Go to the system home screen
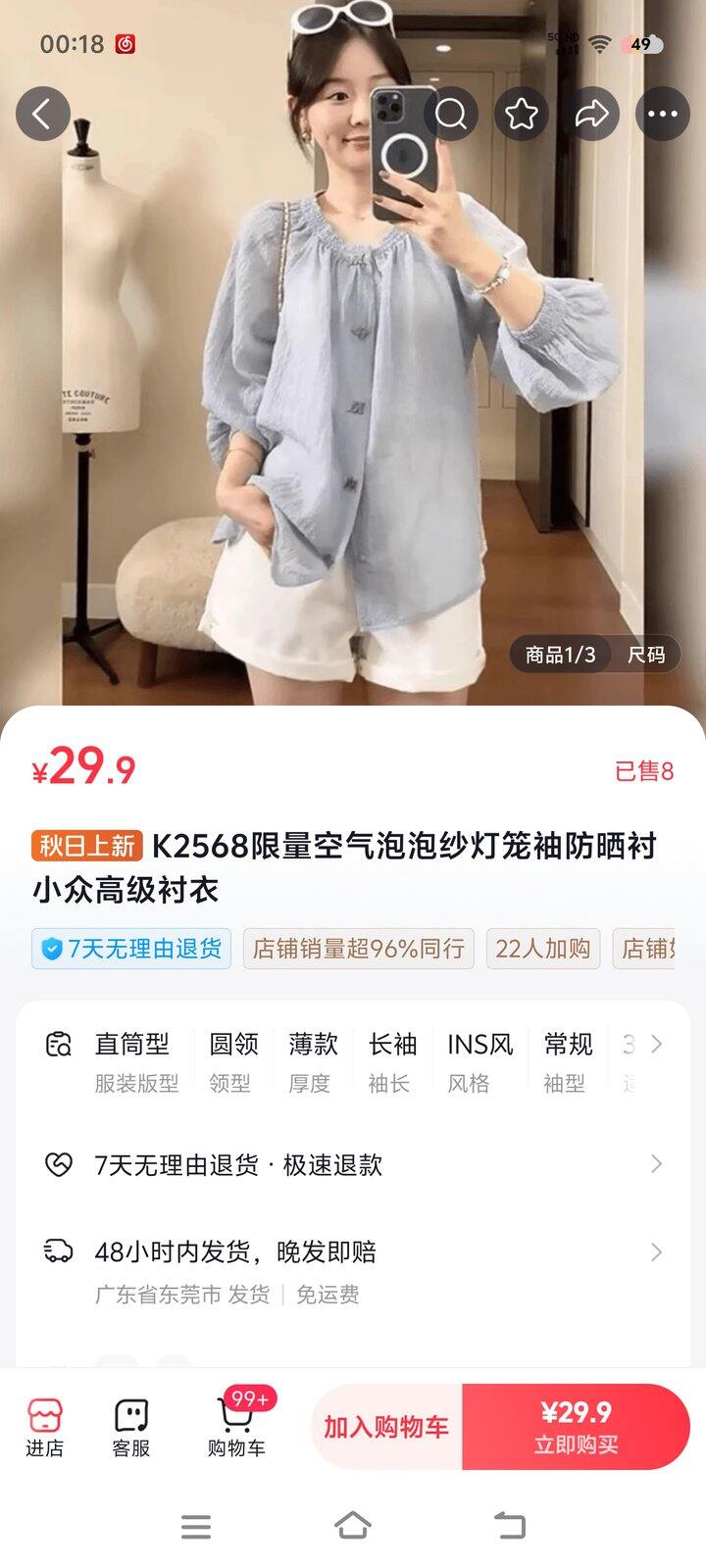 [x=353, y=1525]
